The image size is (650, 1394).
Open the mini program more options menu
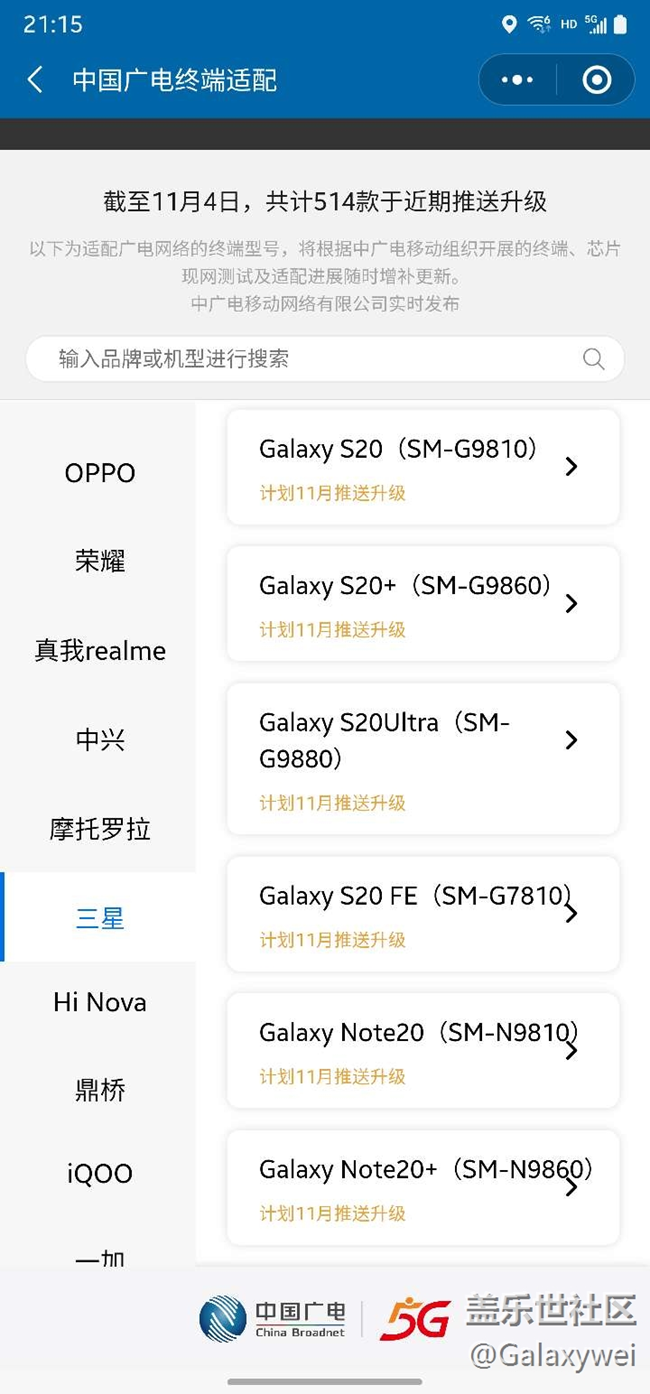(x=517, y=80)
